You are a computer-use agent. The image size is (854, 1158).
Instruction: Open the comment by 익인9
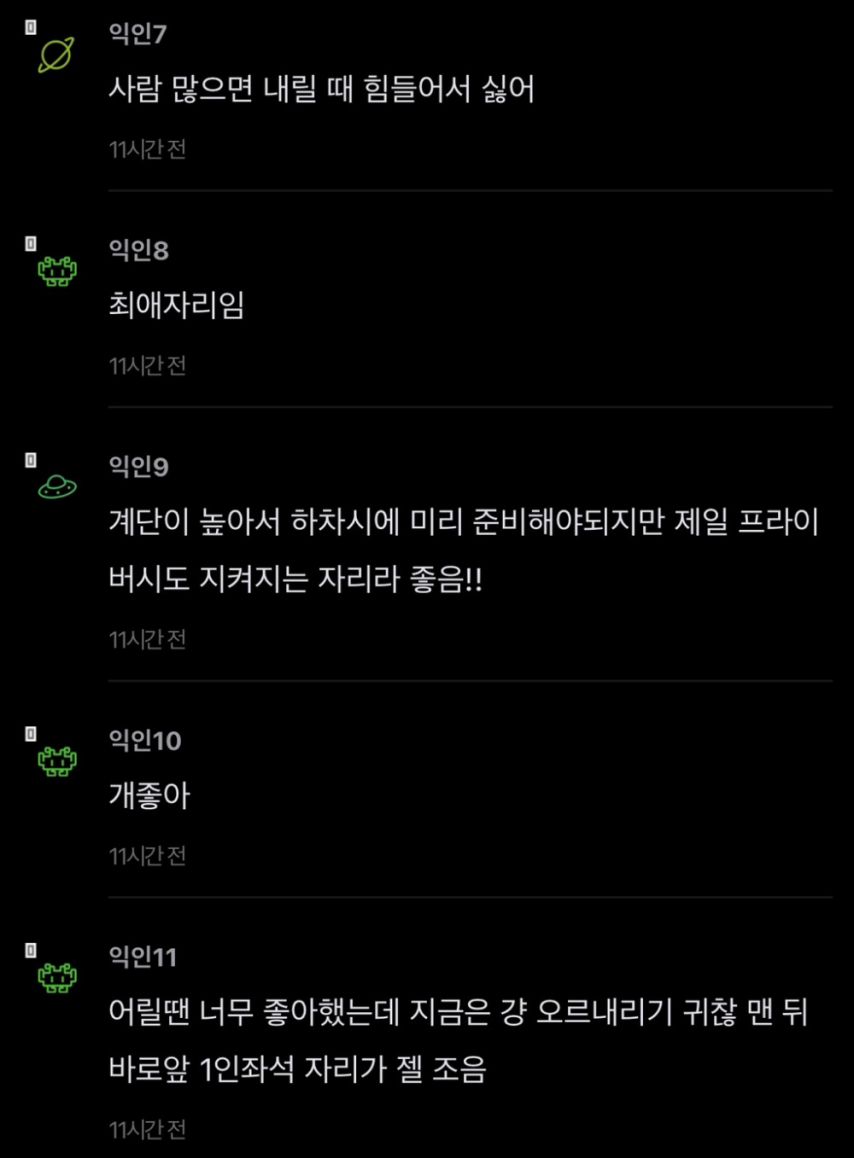pos(462,550)
